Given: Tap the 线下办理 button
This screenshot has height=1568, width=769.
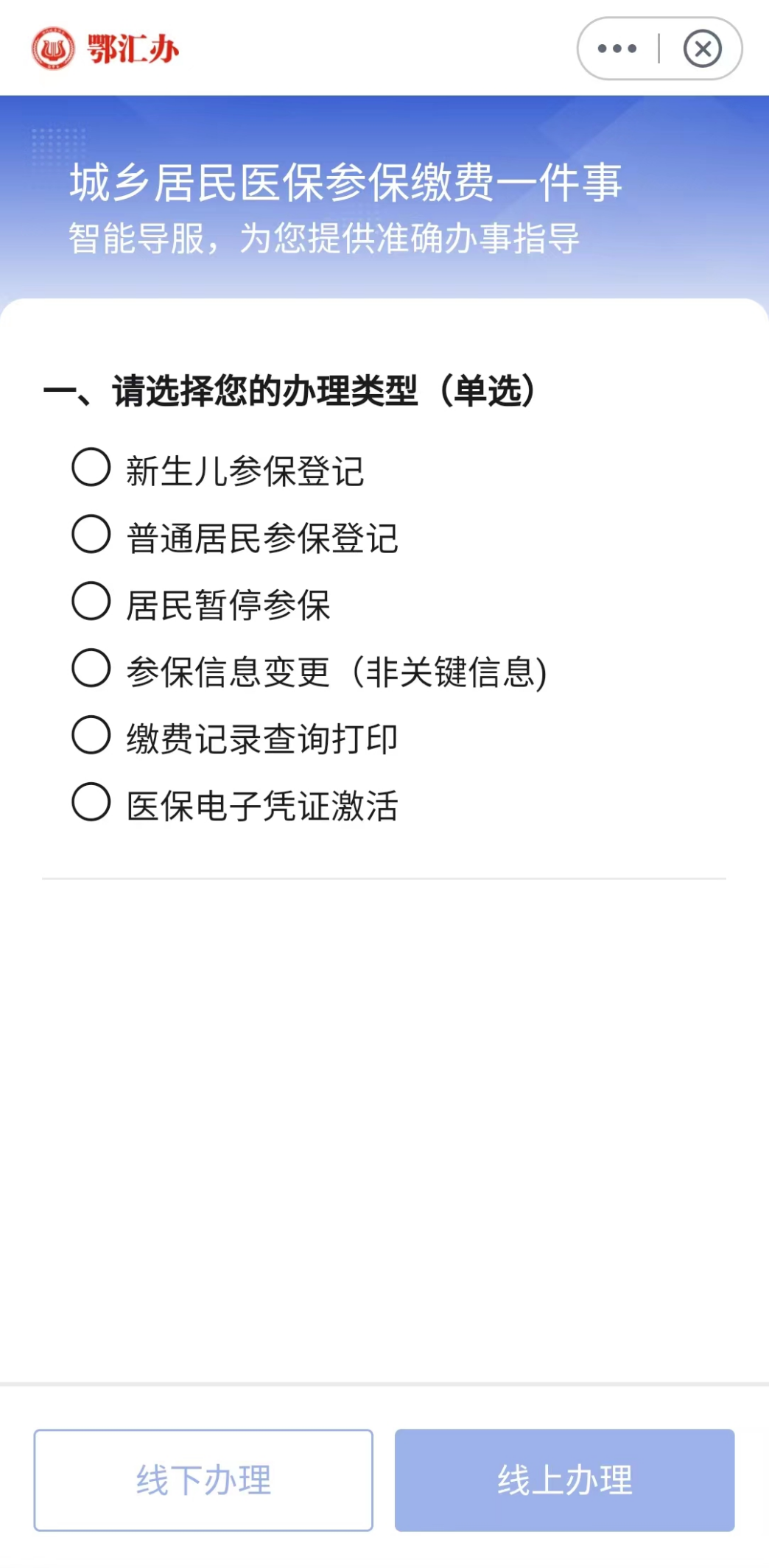Looking at the screenshot, I should point(203,1480).
